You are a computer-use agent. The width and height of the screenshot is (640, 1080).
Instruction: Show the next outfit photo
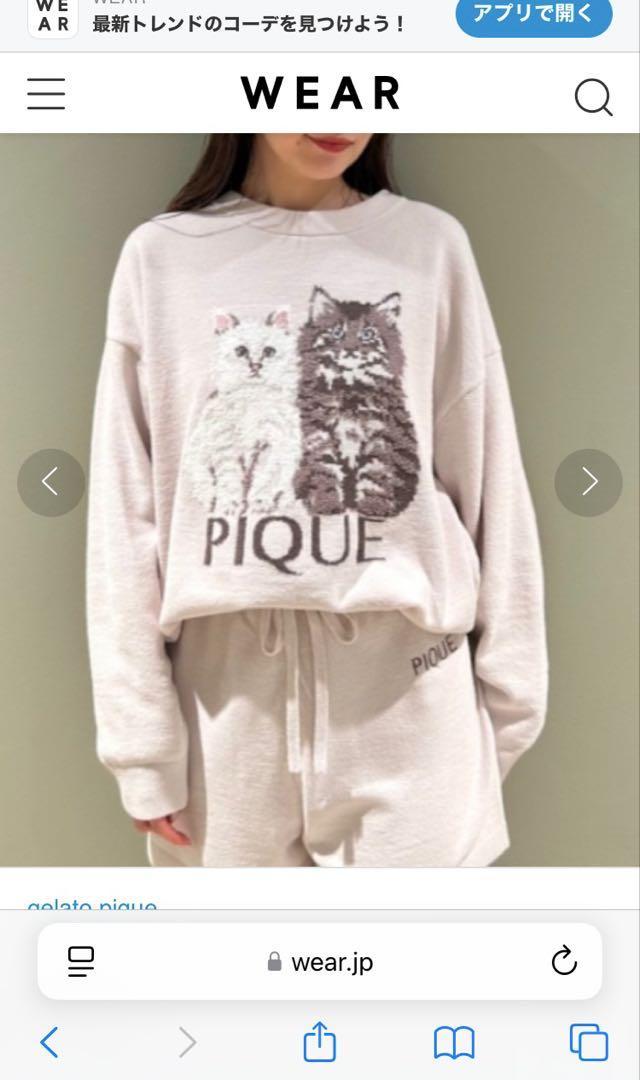(x=588, y=482)
